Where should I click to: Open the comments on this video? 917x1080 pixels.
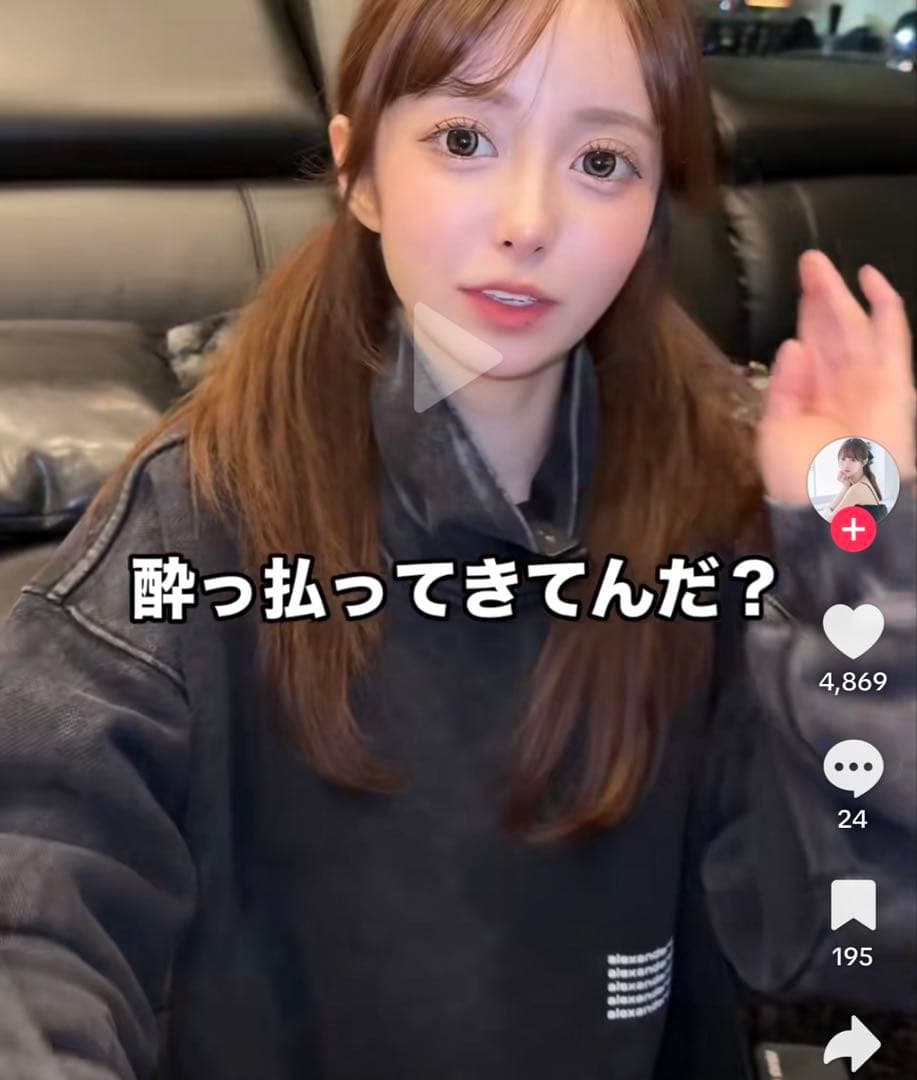853,769
